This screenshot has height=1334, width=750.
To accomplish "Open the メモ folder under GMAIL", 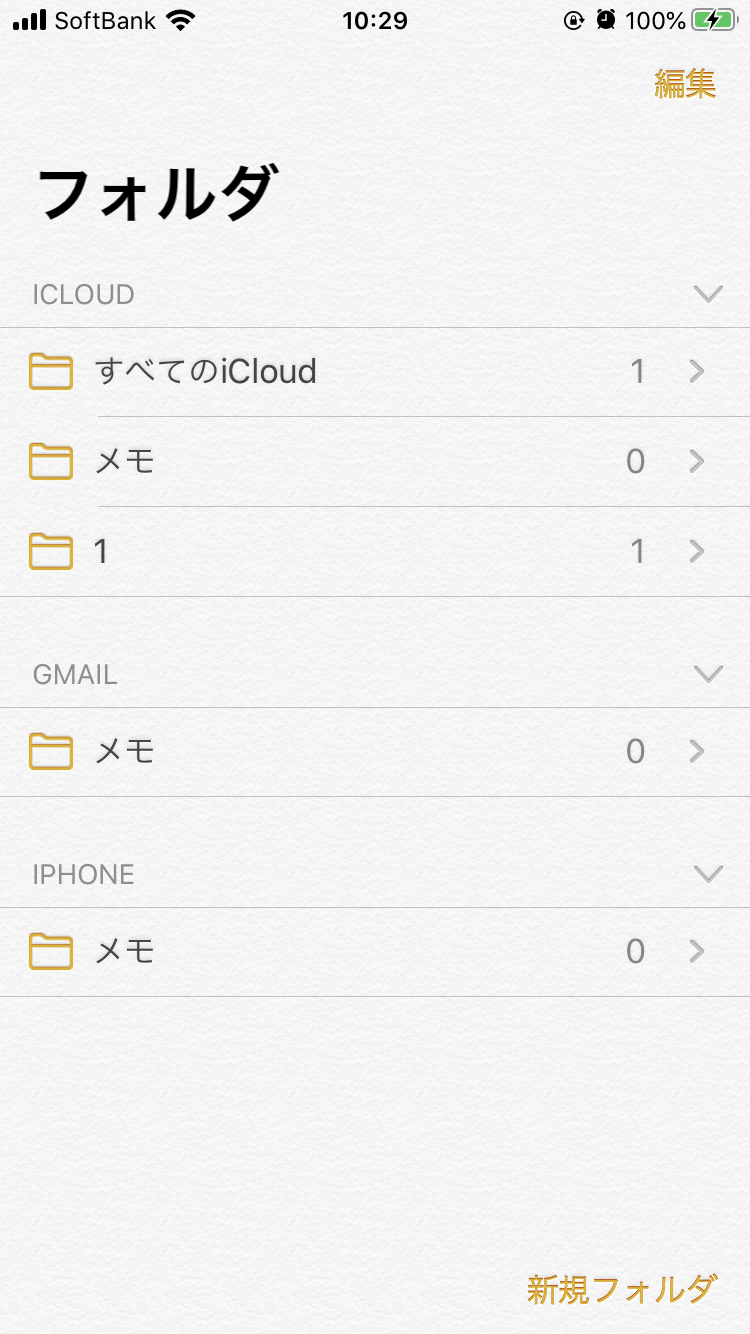I will 375,752.
